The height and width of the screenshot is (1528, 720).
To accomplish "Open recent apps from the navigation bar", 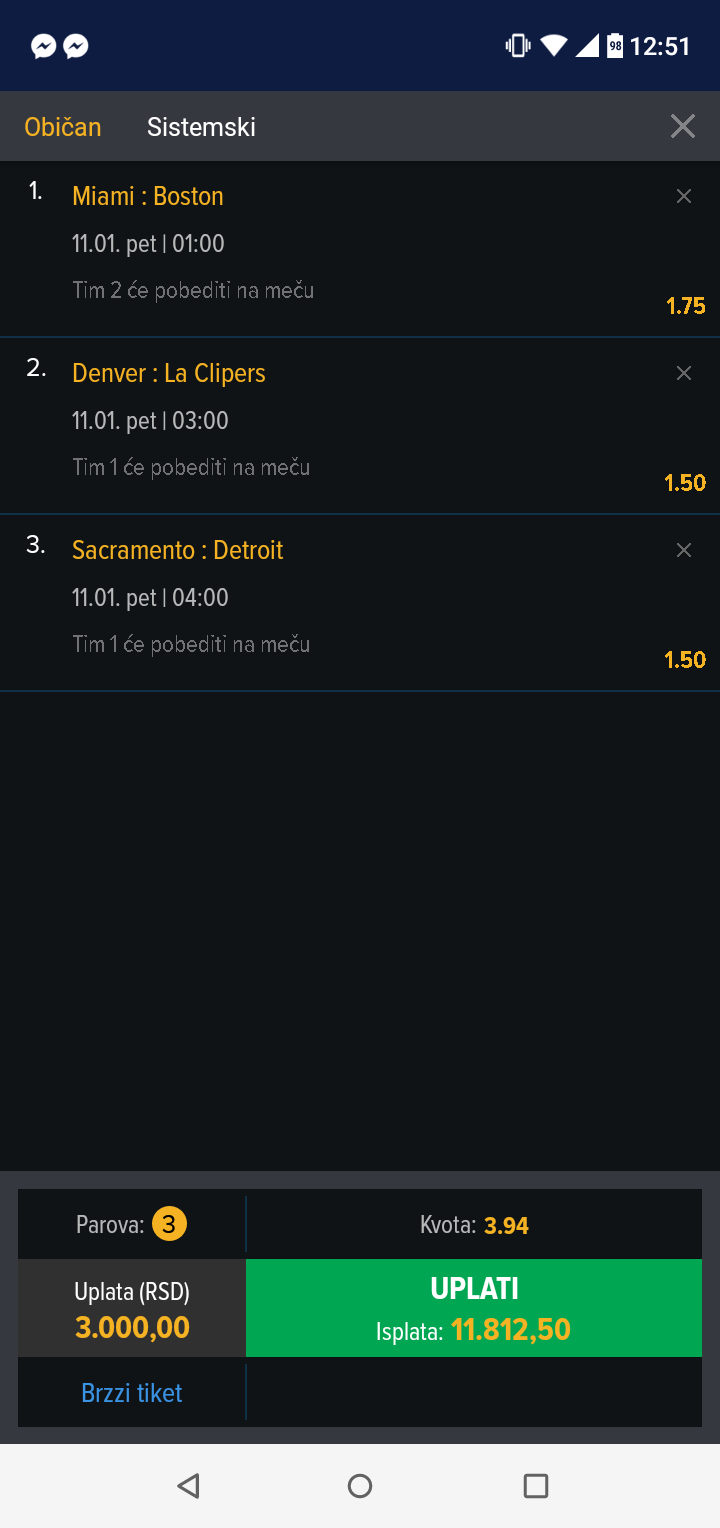I will tap(536, 1486).
